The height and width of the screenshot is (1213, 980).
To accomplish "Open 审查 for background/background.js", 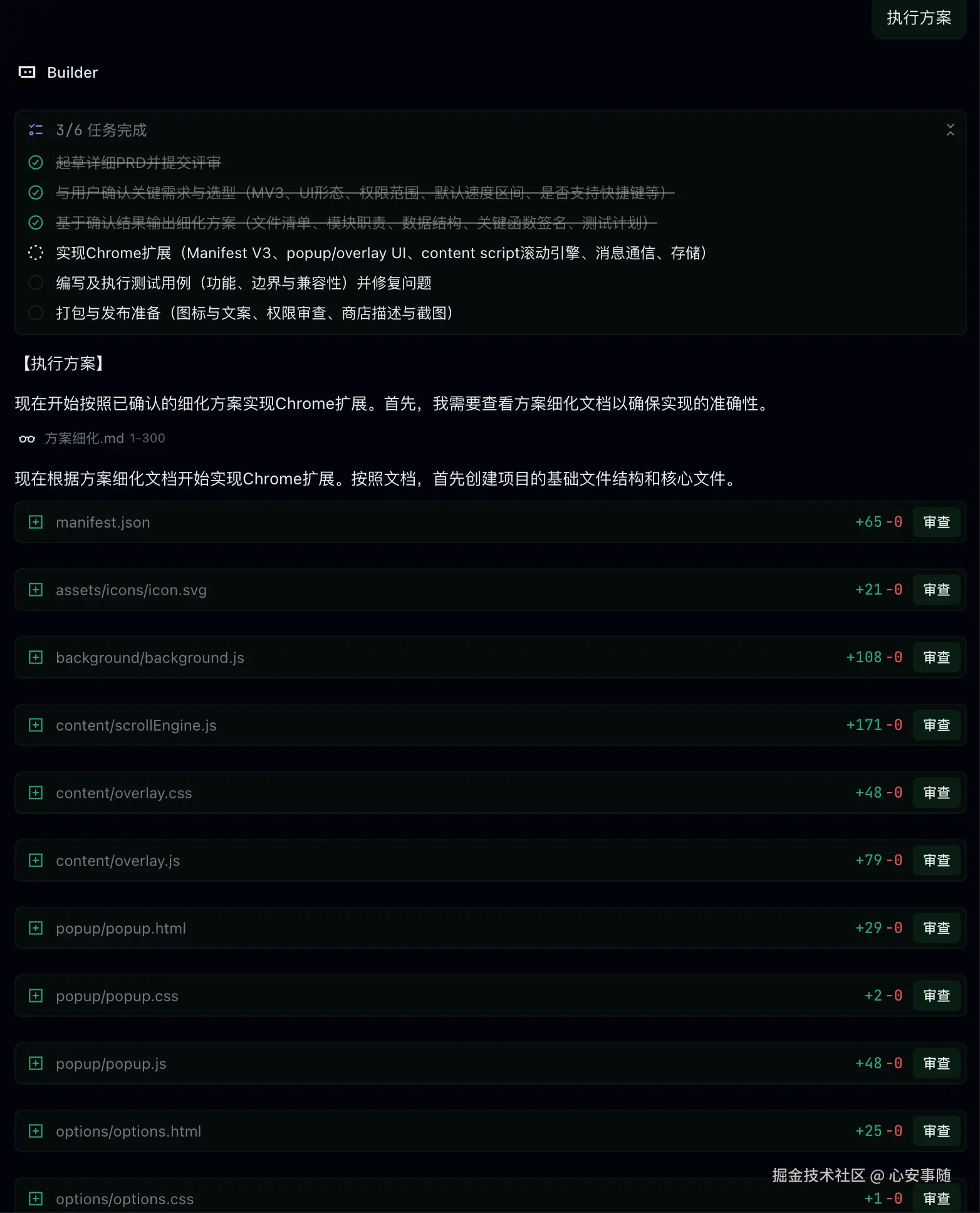I will [936, 657].
